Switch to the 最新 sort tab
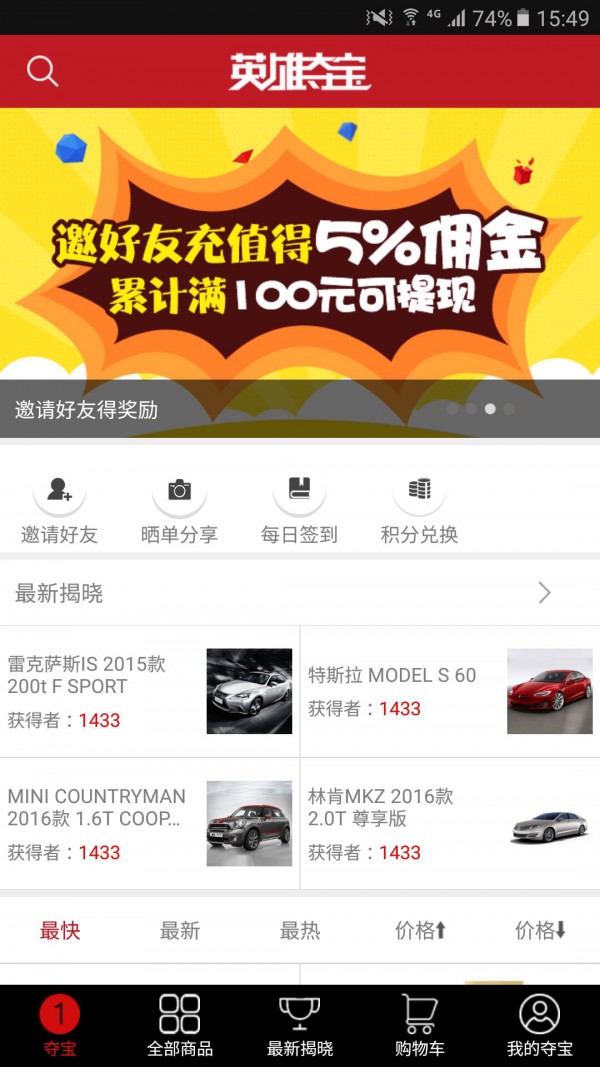This screenshot has height=1067, width=600. (180, 931)
